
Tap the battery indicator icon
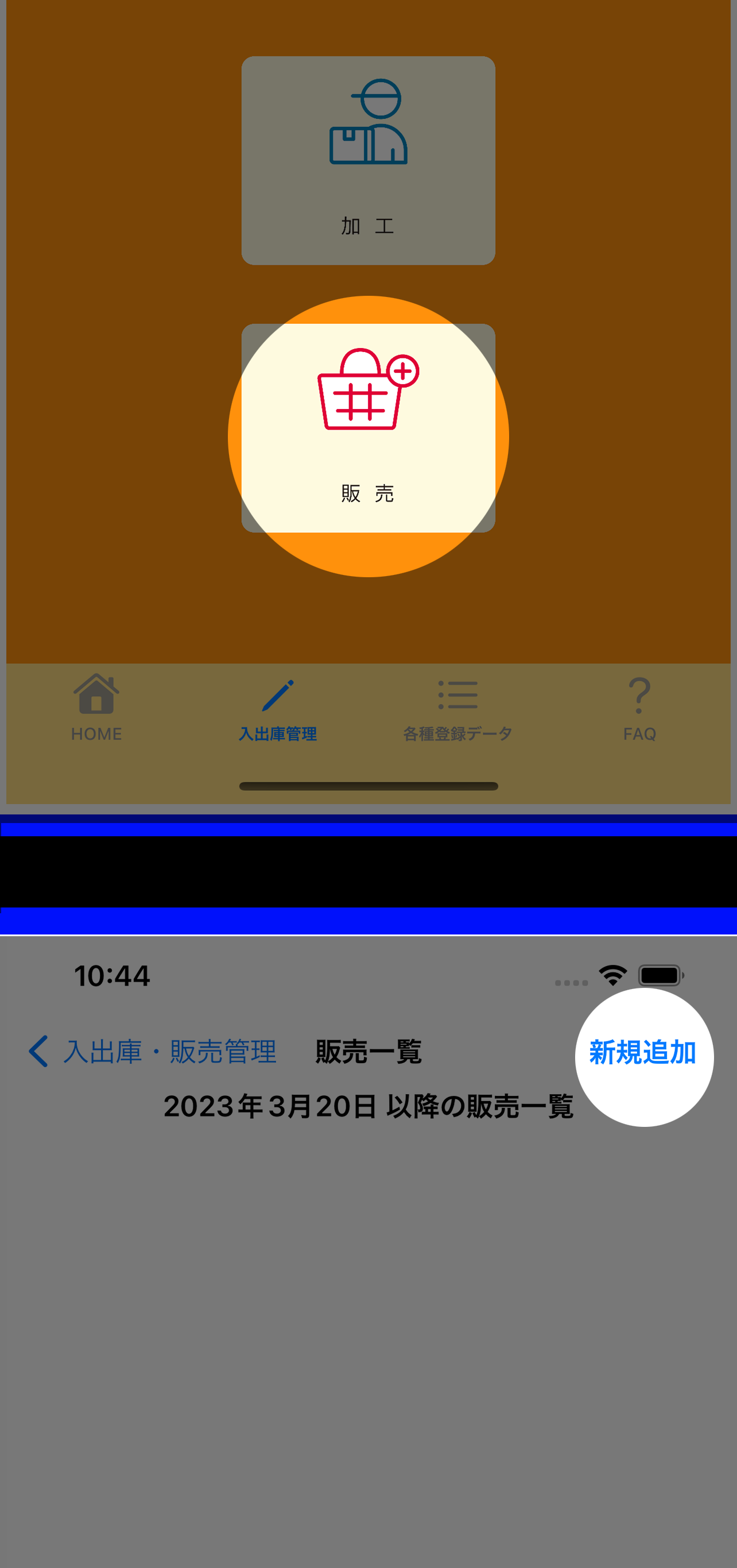(x=660, y=975)
